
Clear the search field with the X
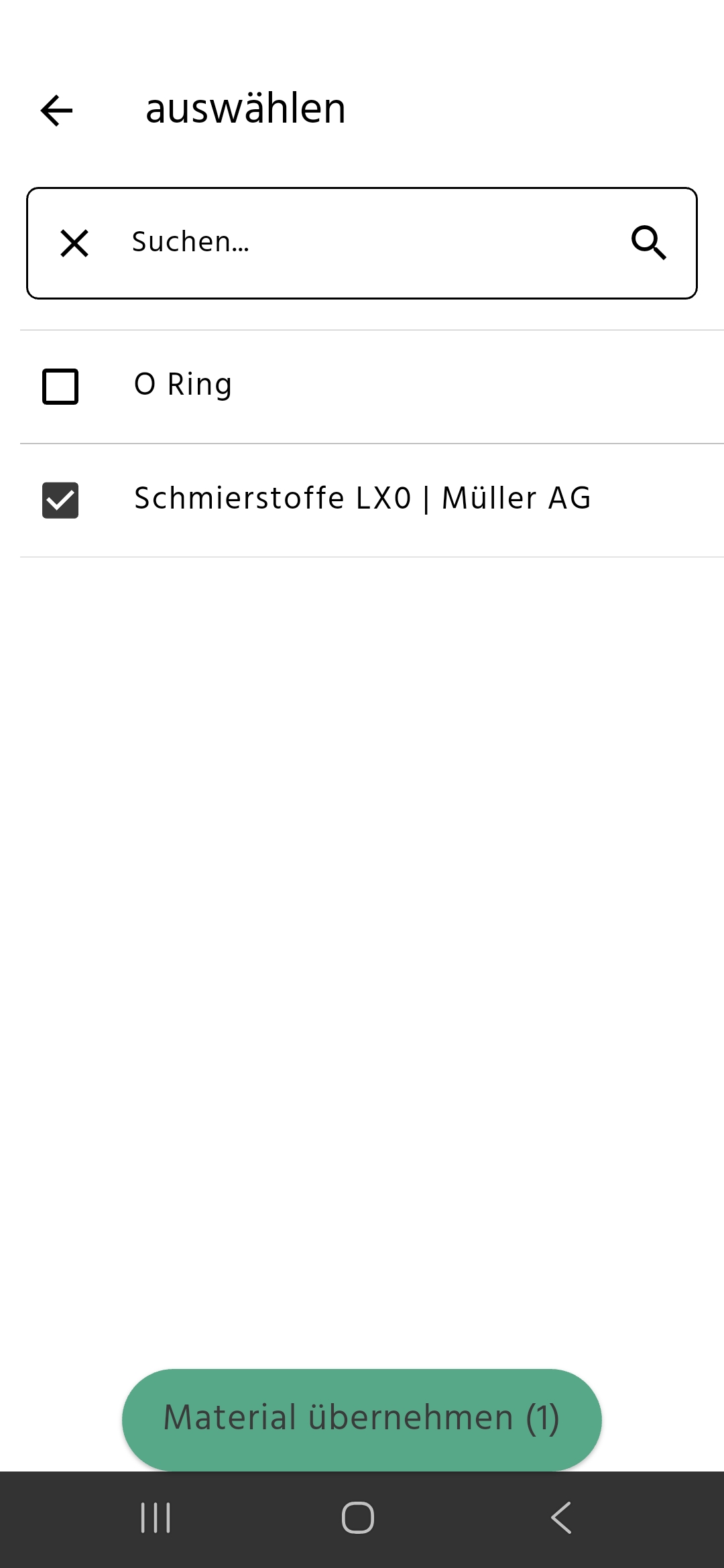click(74, 243)
